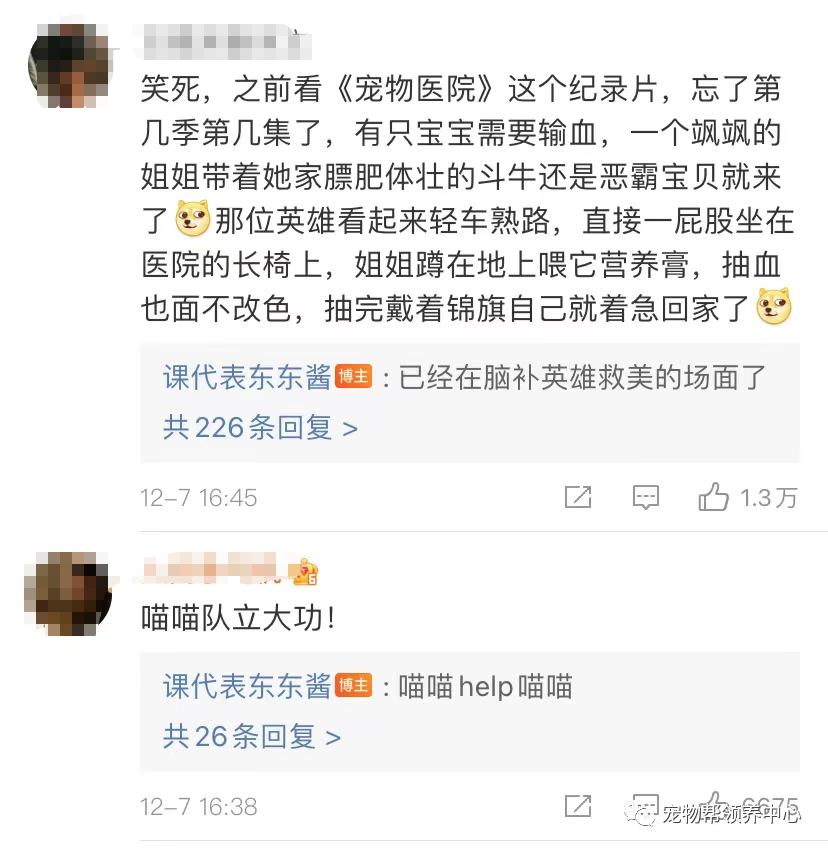View all 26 replies under 喵喵队立大功
Screen dimensions: 828x850
(x=252, y=737)
